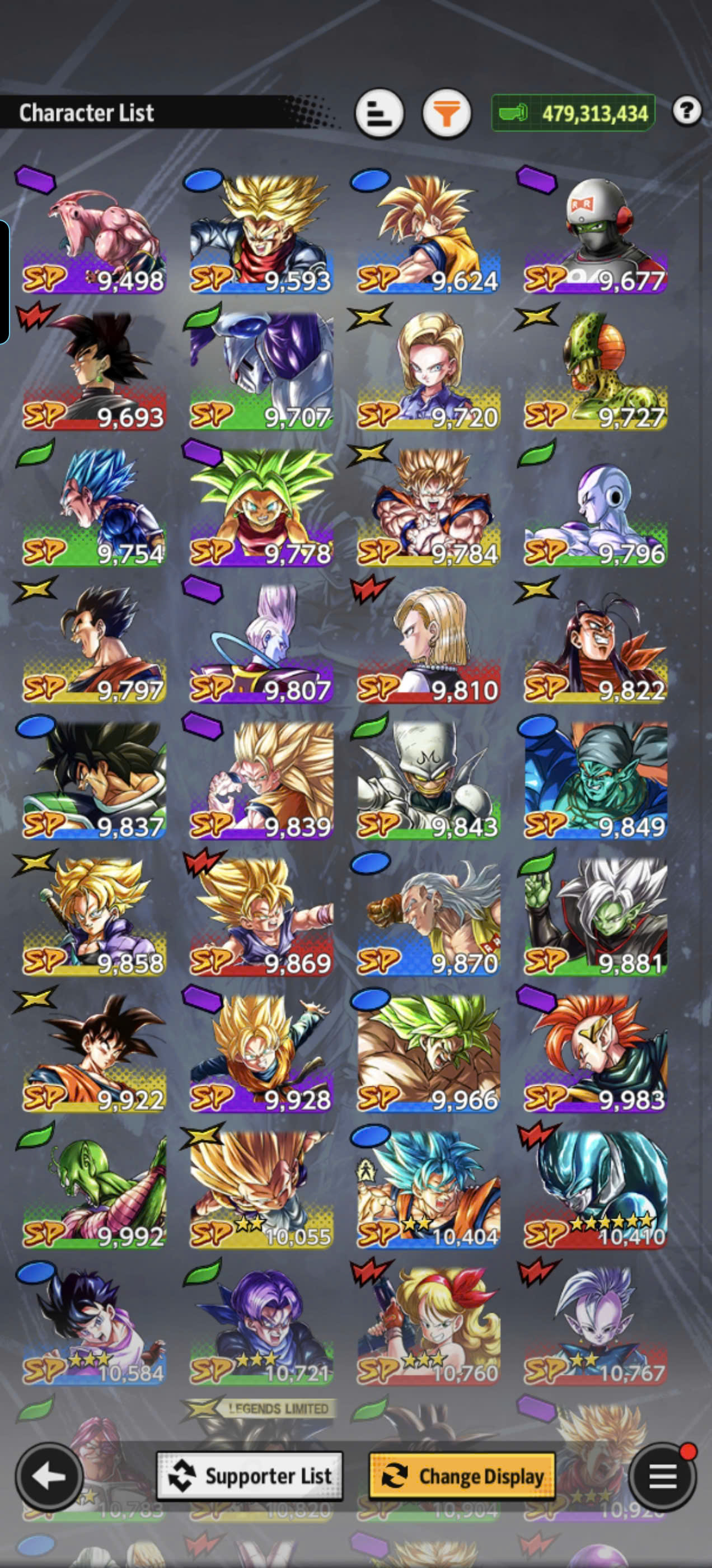Screen dimensions: 712x1568
Task: Pick the character with power 9,807
Action: coord(261,644)
